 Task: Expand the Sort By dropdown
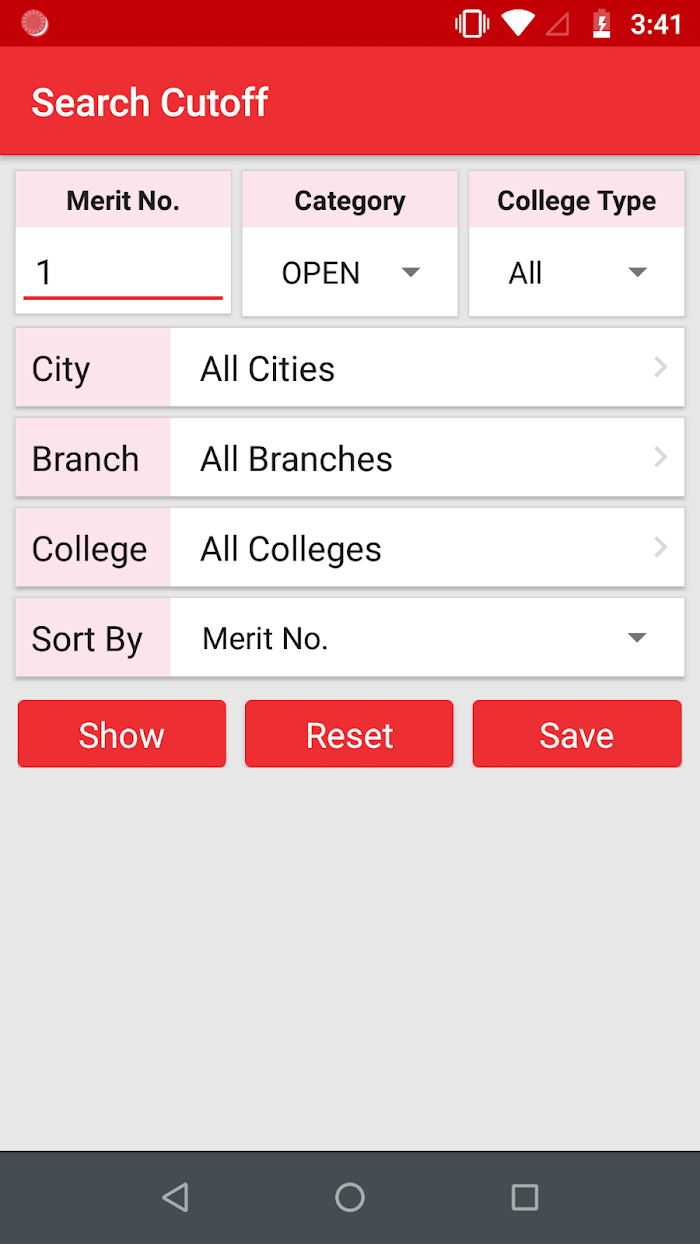coord(427,638)
